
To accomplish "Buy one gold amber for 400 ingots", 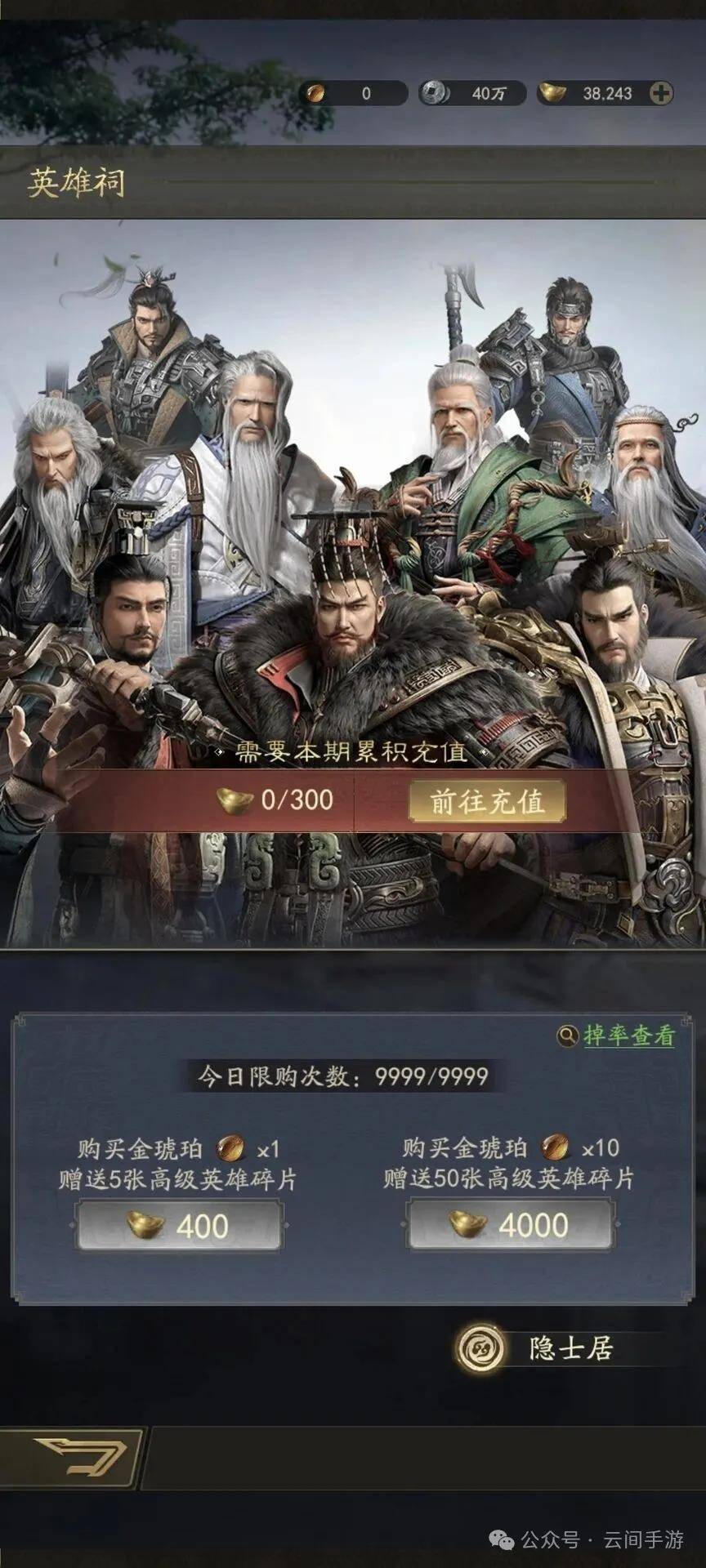I will click(179, 1225).
